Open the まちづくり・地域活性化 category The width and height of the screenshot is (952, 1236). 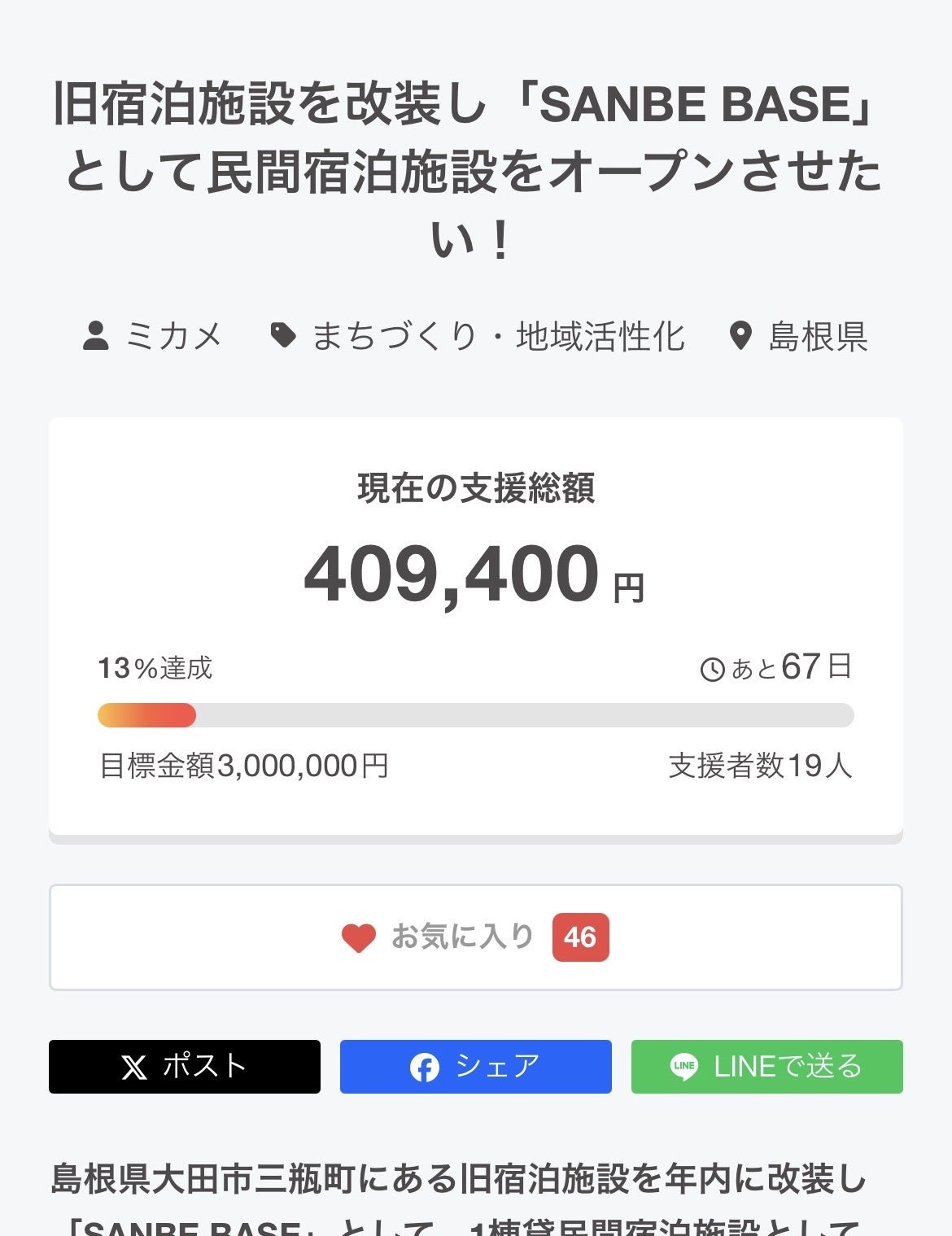[x=497, y=336]
